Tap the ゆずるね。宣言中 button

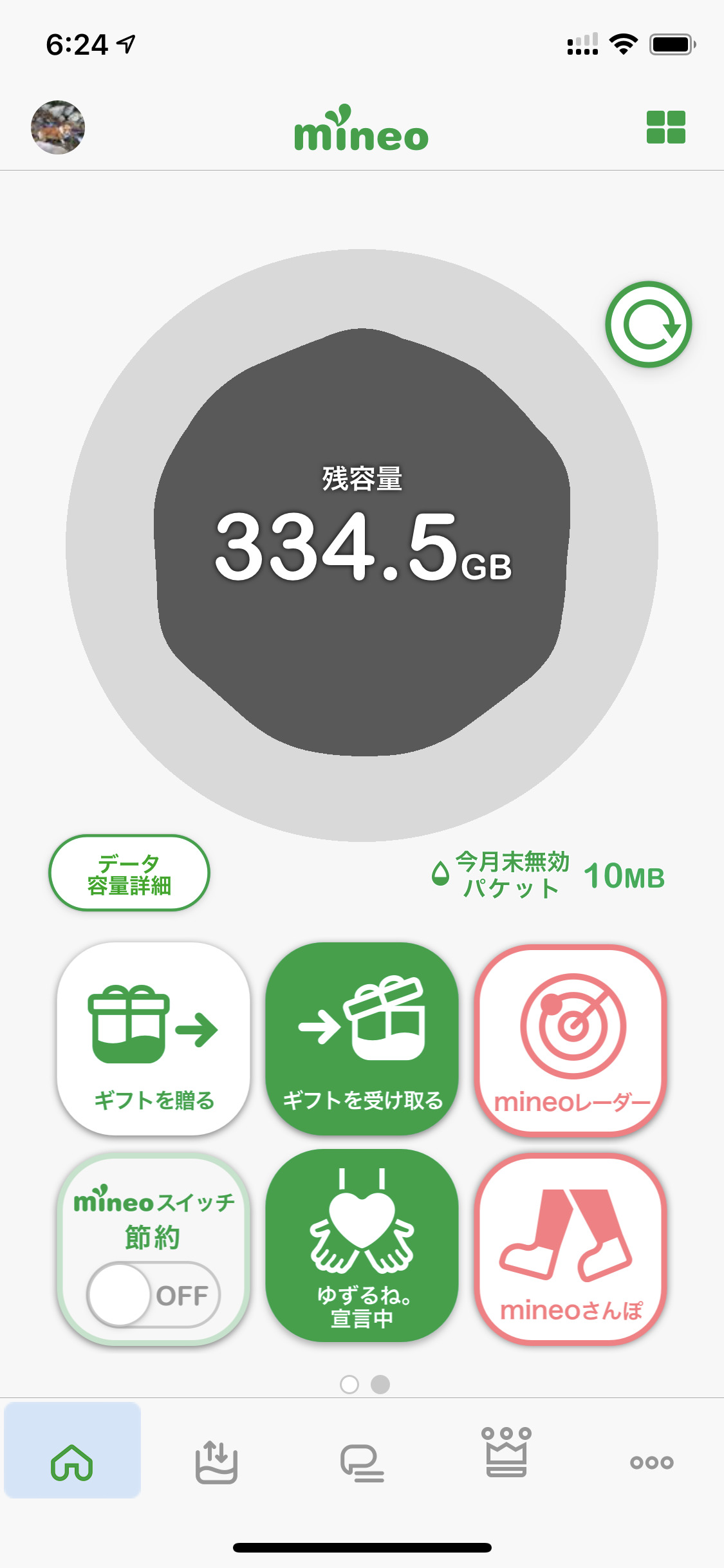362,1246
